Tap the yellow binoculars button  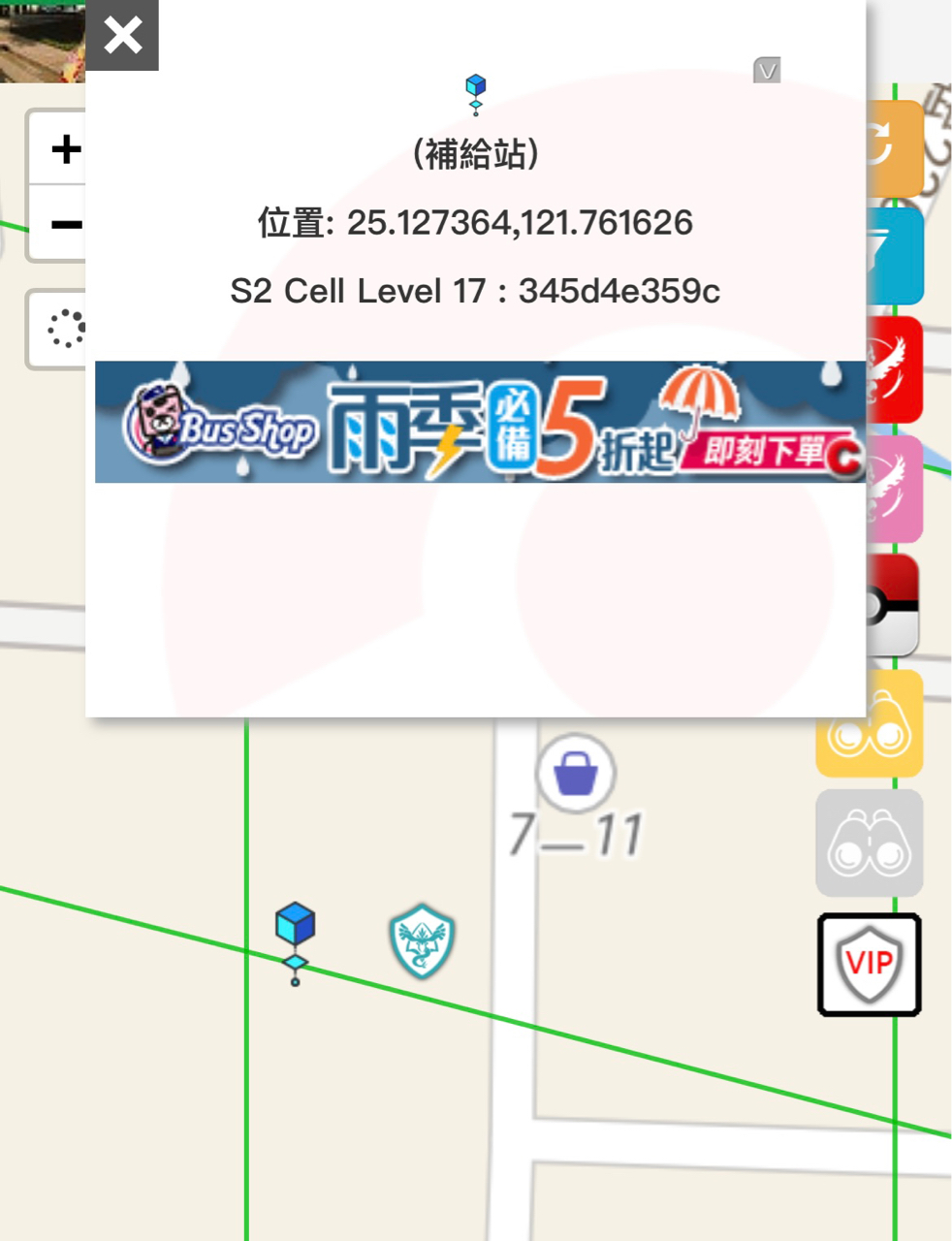pyautogui.click(x=870, y=723)
